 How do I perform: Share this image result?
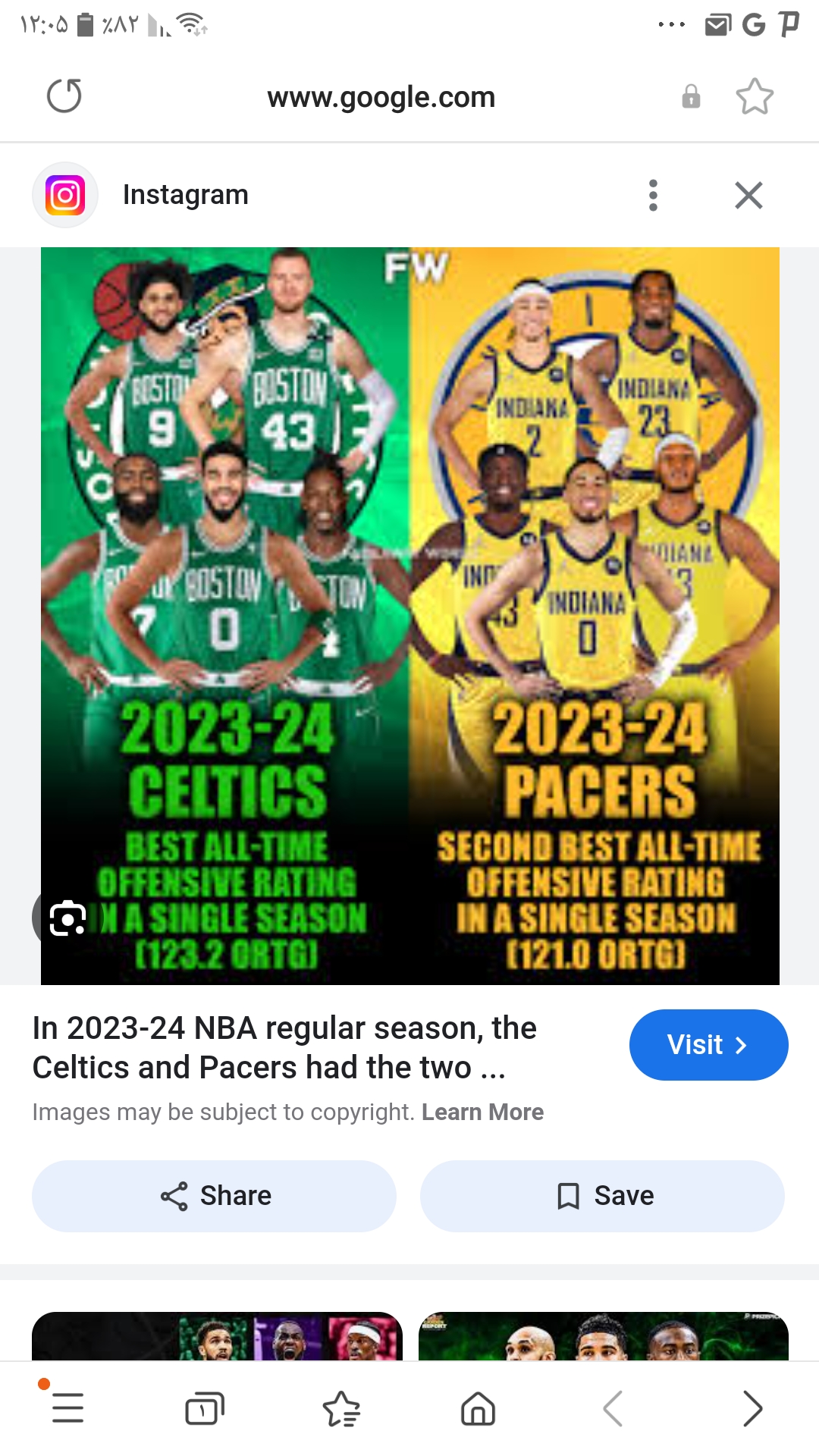214,1196
